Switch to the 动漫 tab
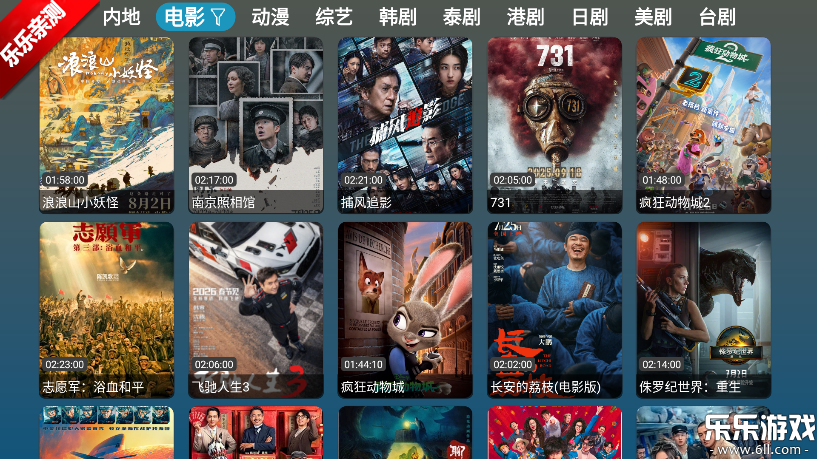 click(x=270, y=16)
